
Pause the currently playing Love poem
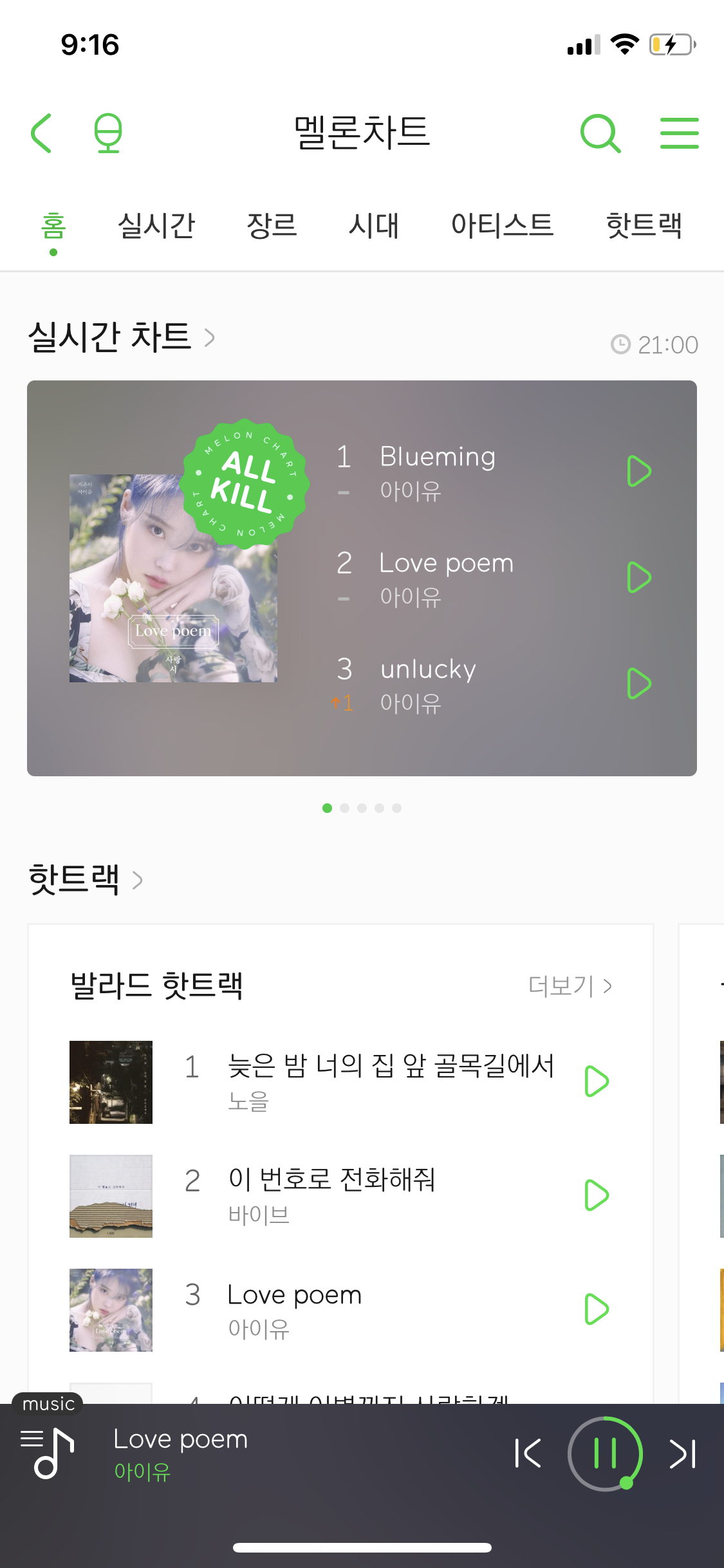click(604, 1453)
